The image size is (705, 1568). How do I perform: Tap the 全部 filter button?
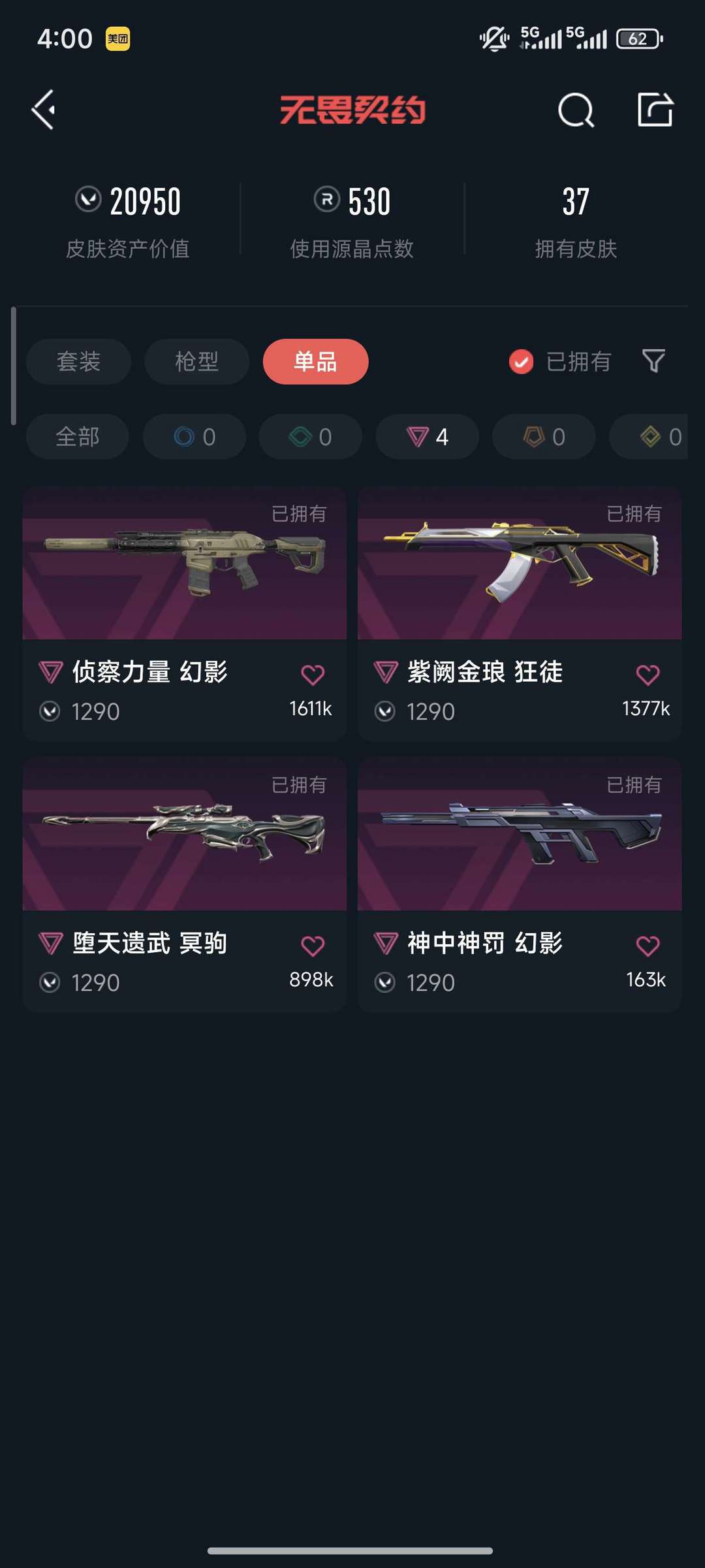(76, 437)
